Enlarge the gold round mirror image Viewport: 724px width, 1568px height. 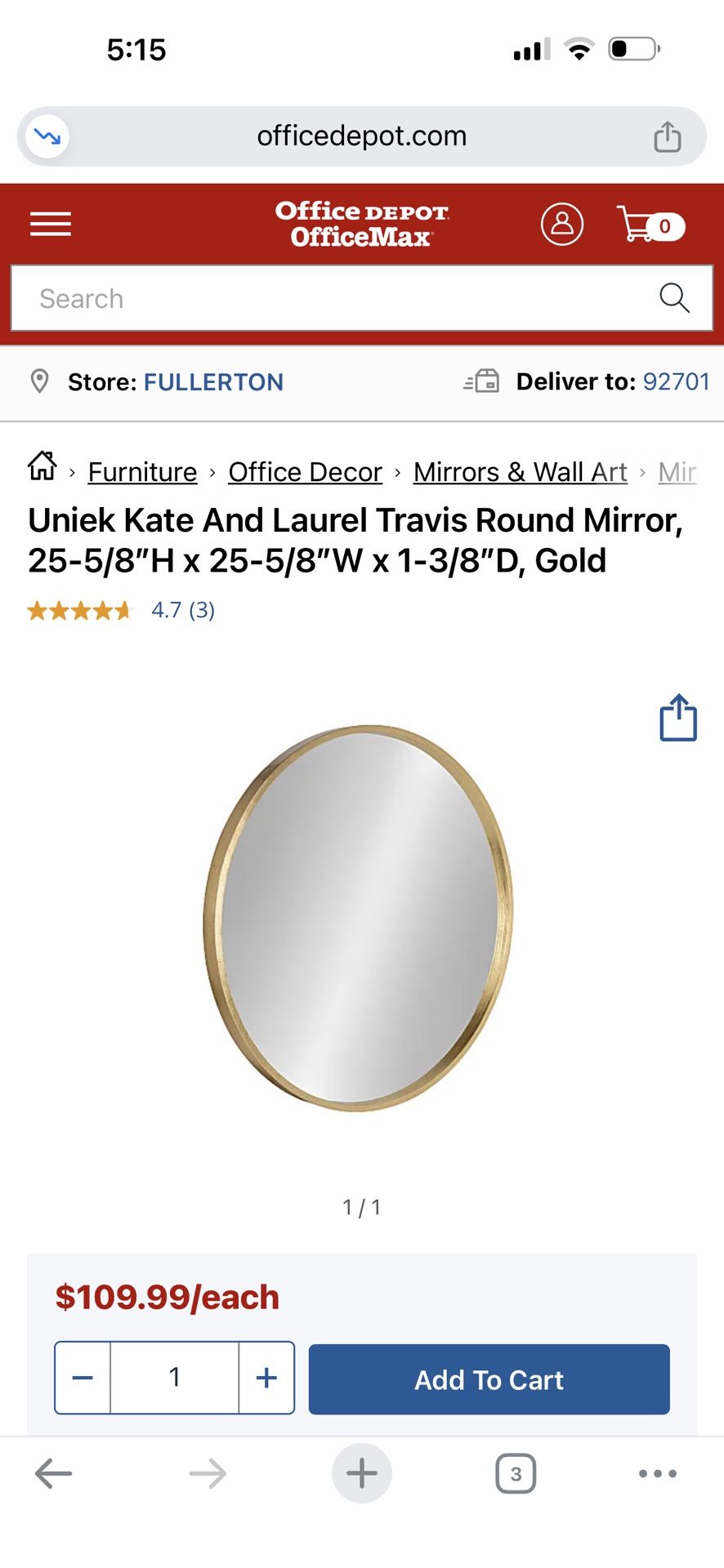[x=360, y=918]
